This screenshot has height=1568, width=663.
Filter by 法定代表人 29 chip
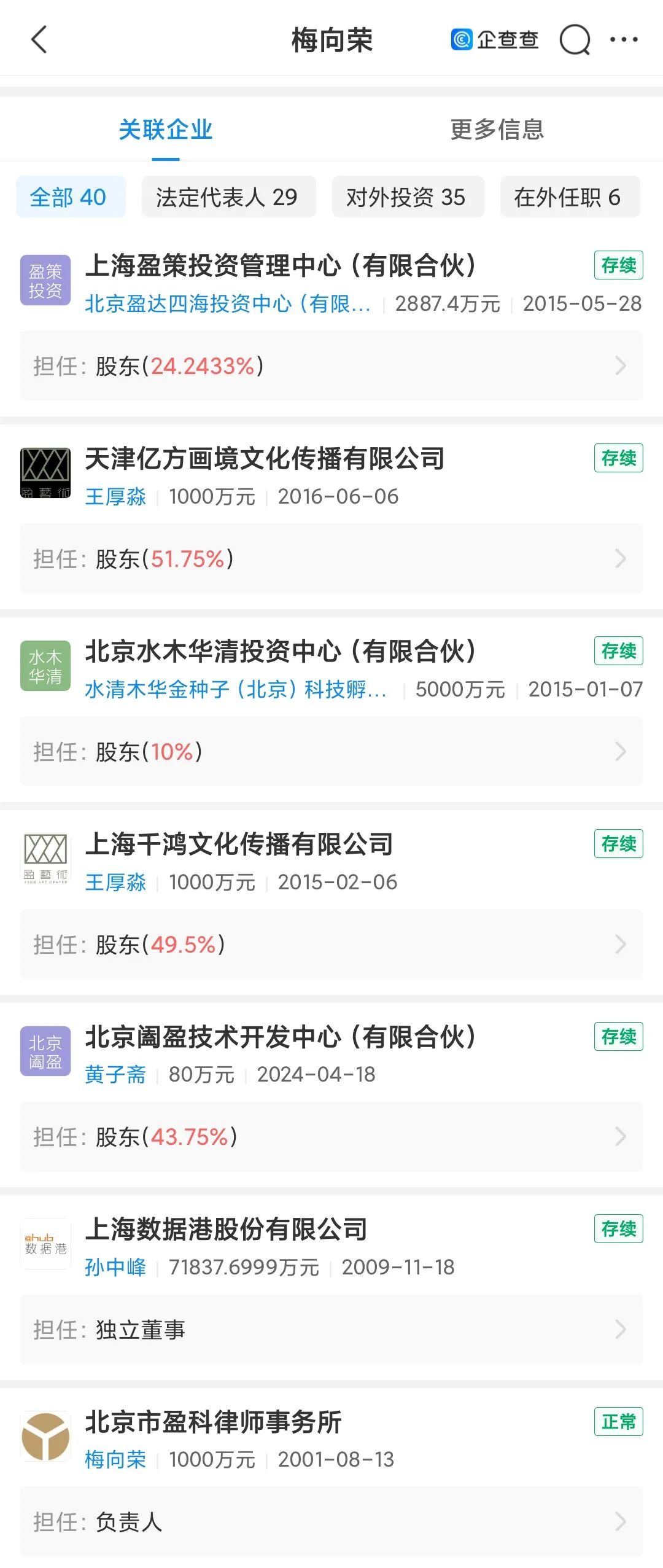(228, 197)
